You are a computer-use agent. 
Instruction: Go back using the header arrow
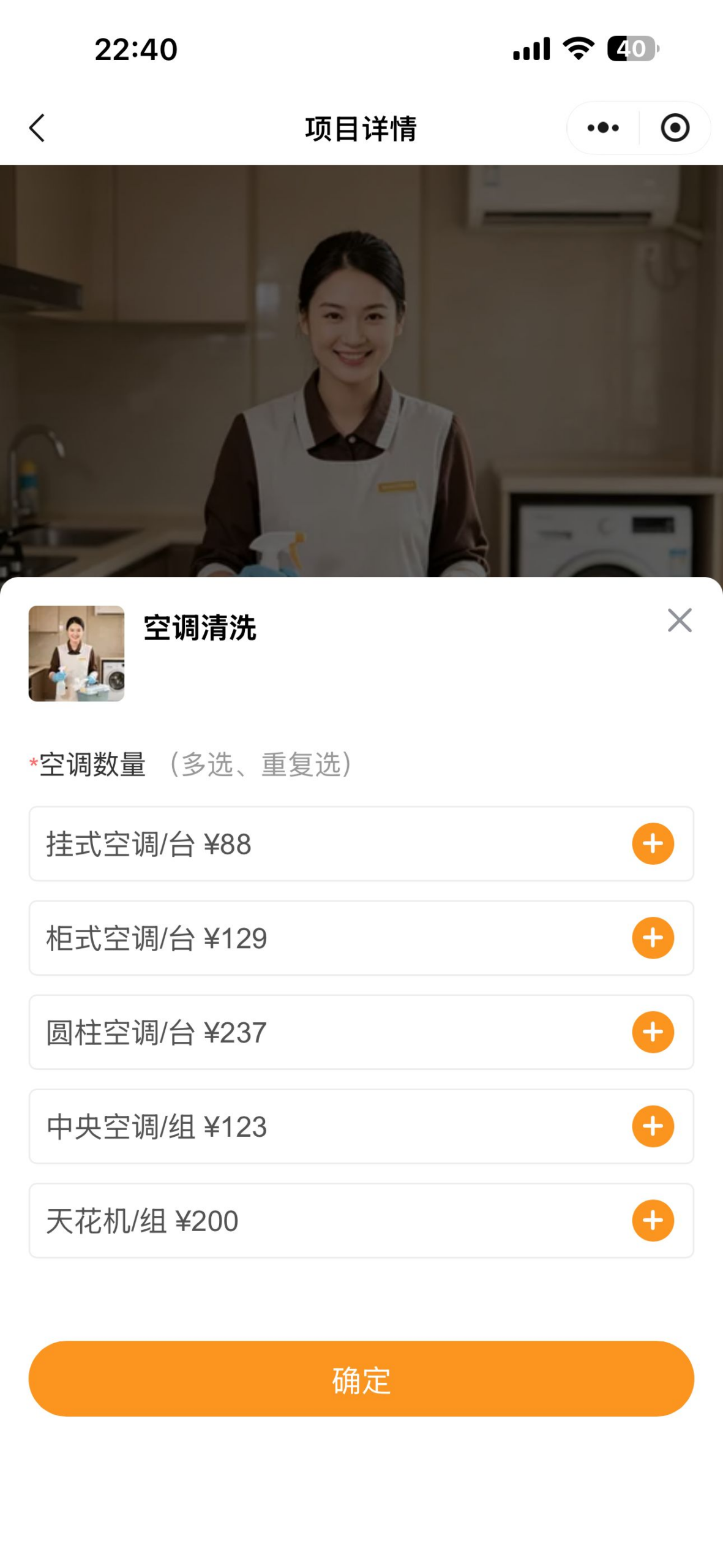[37, 128]
